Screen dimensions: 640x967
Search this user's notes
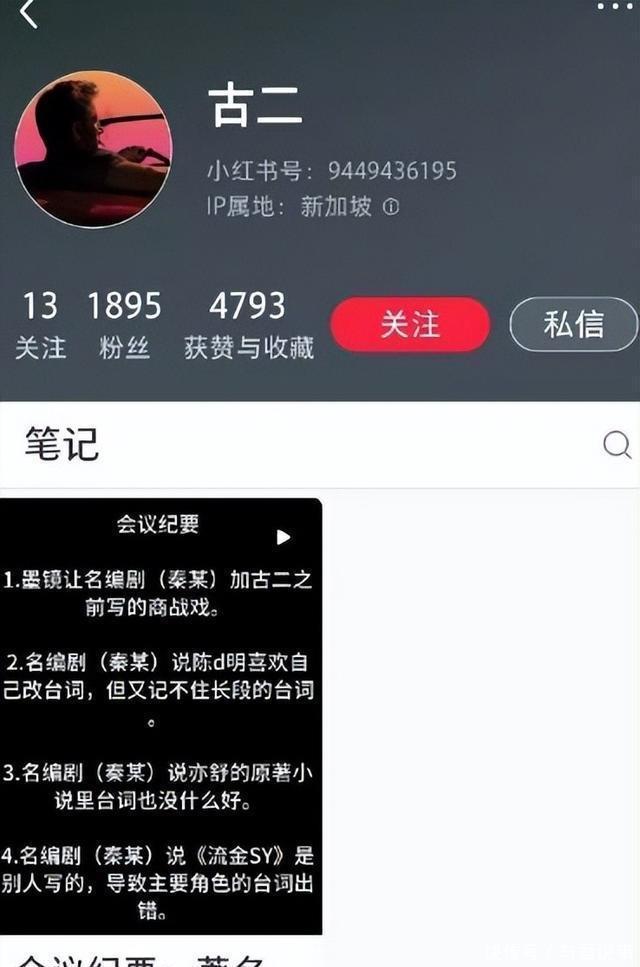(x=617, y=445)
